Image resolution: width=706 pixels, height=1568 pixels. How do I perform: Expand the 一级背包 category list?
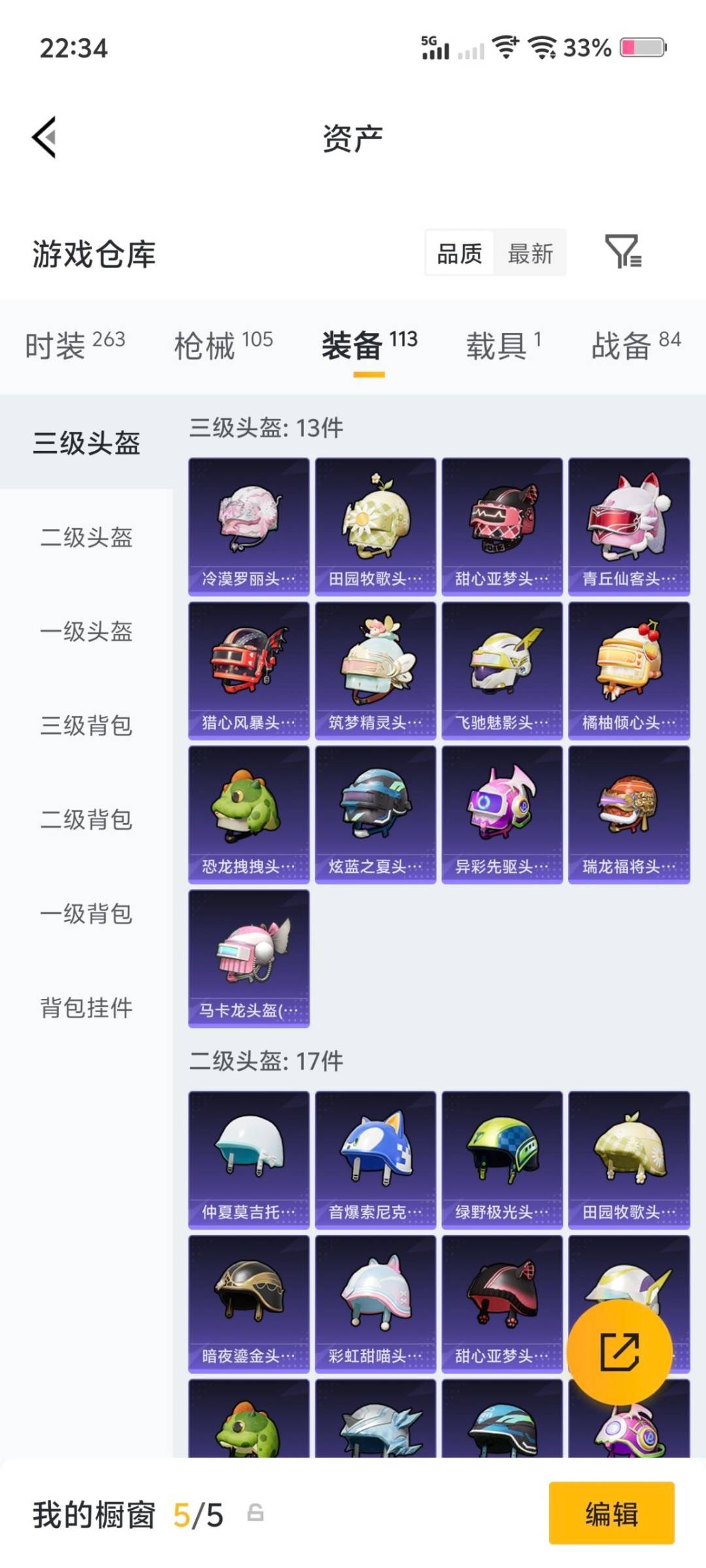click(x=87, y=914)
